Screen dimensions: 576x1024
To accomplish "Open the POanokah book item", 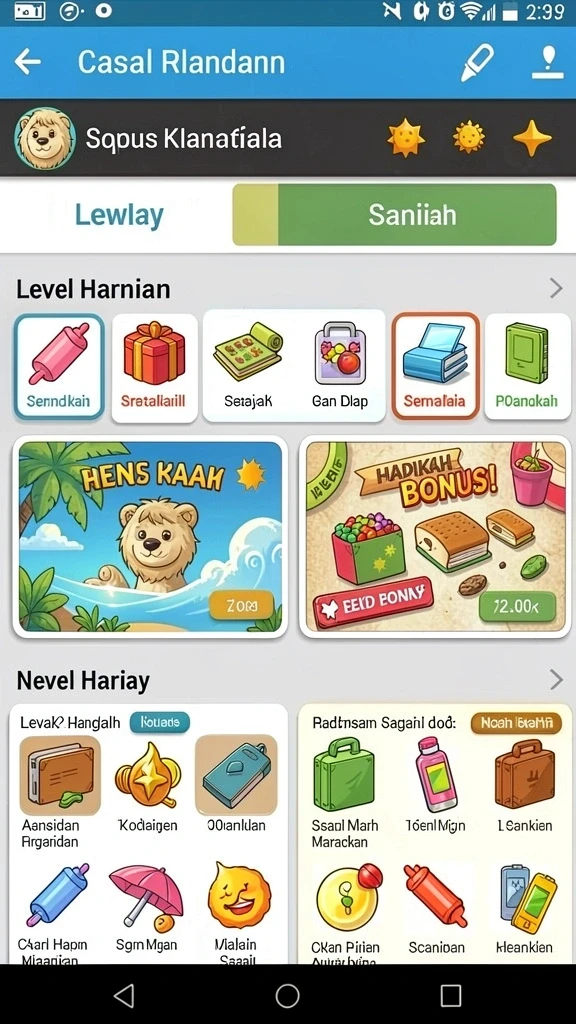I will (x=527, y=366).
